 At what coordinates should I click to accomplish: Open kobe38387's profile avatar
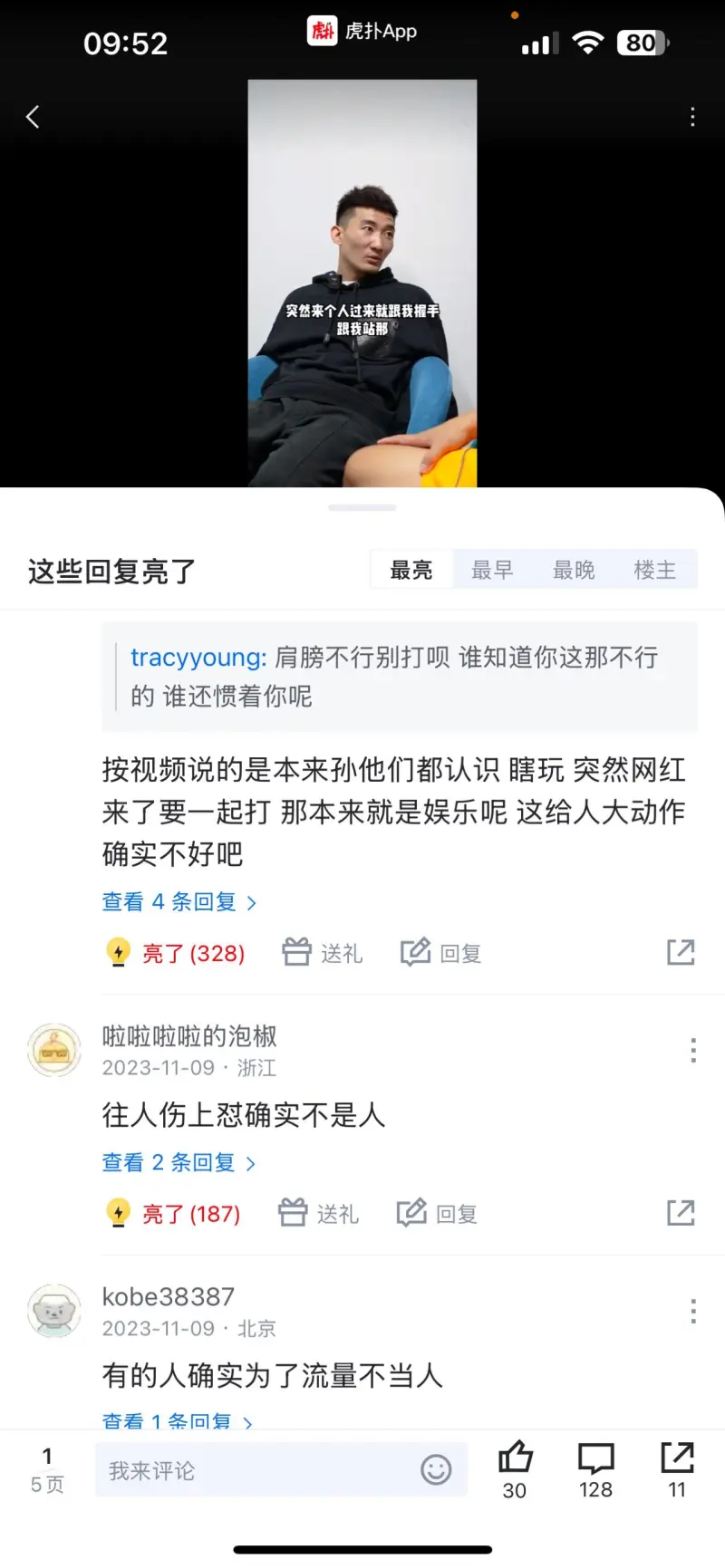click(x=54, y=1311)
